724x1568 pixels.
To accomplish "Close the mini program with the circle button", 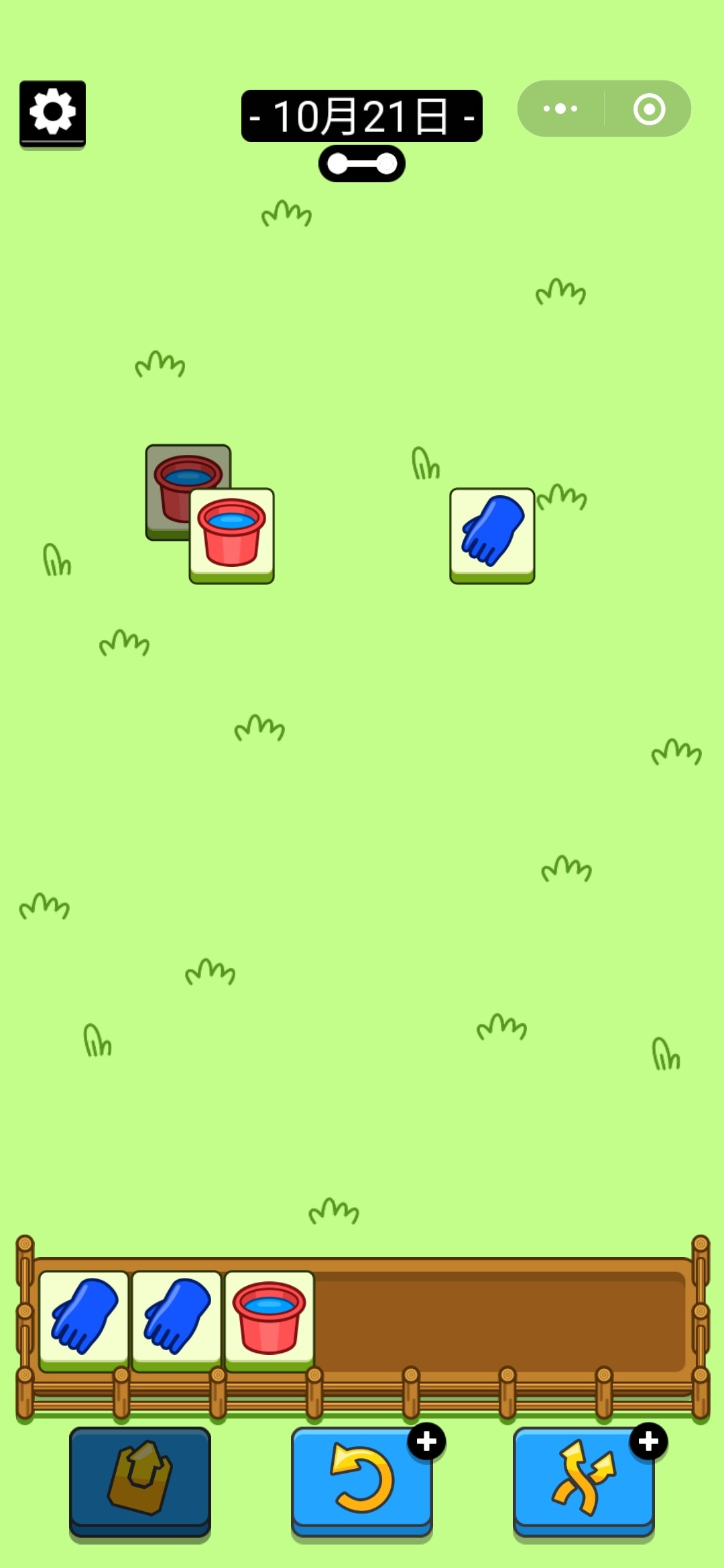I will (649, 109).
